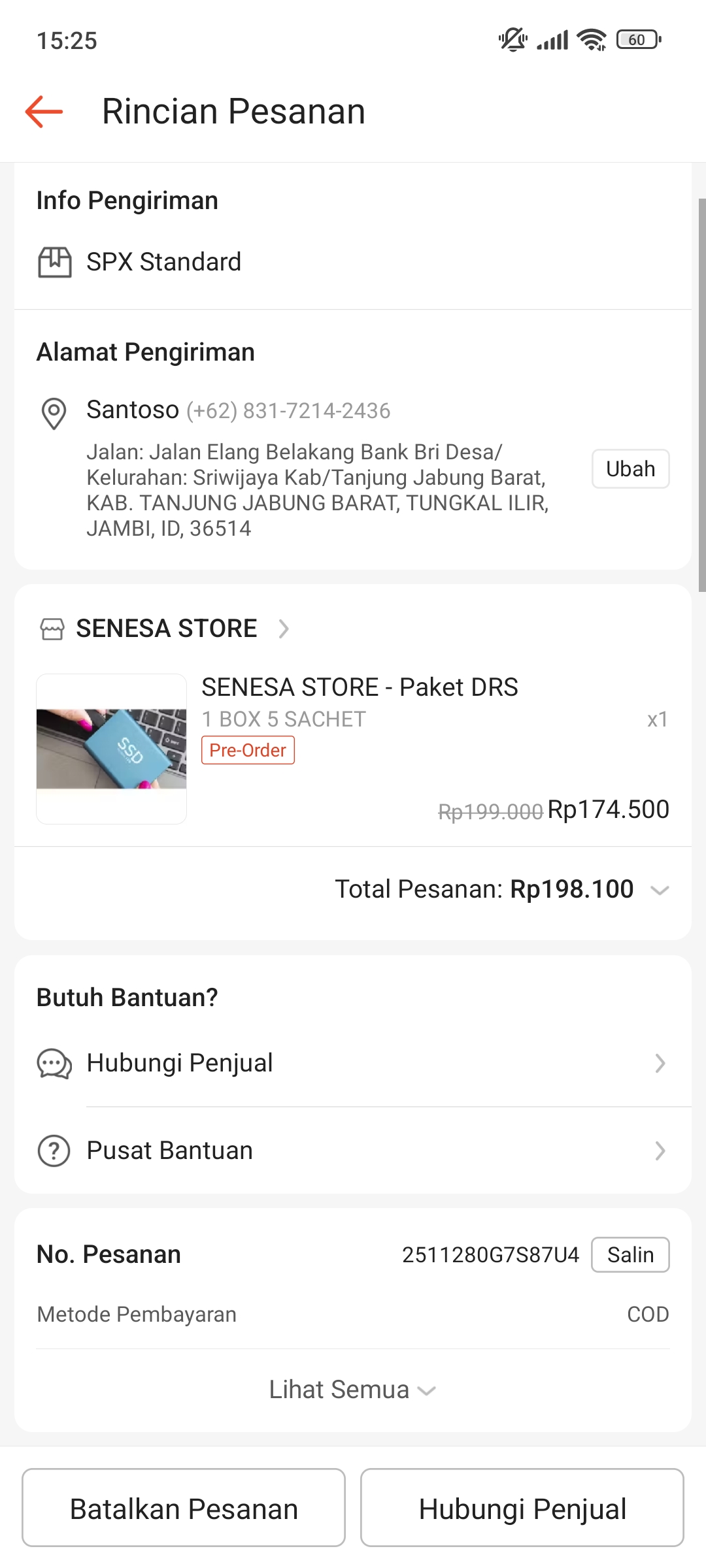Tap Ubah to change delivery address
The width and height of the screenshot is (706, 1568).
pos(630,469)
